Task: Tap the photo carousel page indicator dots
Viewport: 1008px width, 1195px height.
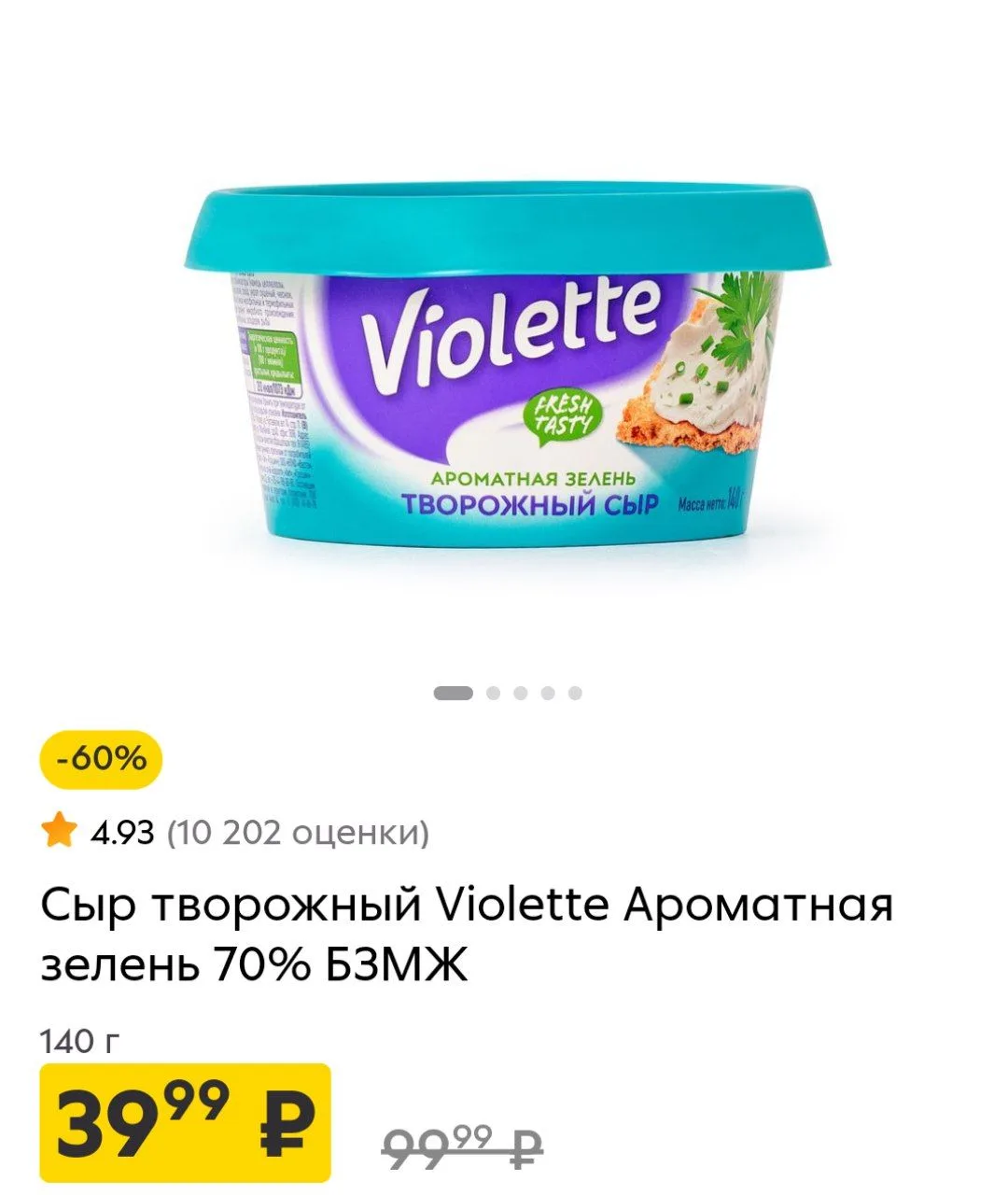Action: 508,693
